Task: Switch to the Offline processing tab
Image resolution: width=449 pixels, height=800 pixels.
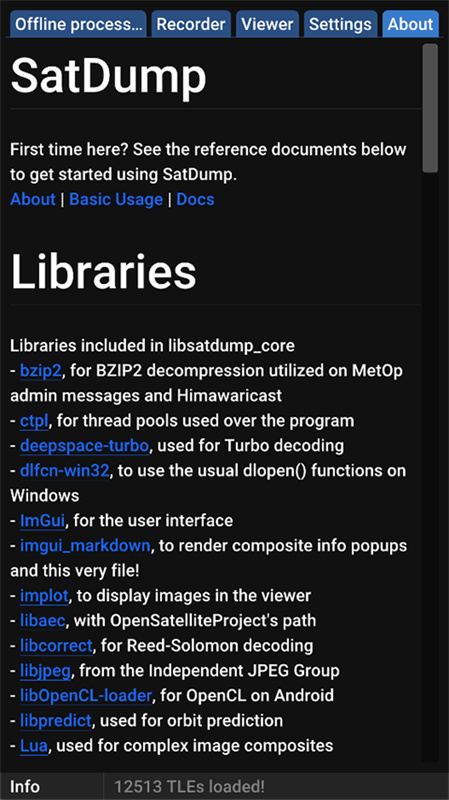Action: (x=79, y=24)
